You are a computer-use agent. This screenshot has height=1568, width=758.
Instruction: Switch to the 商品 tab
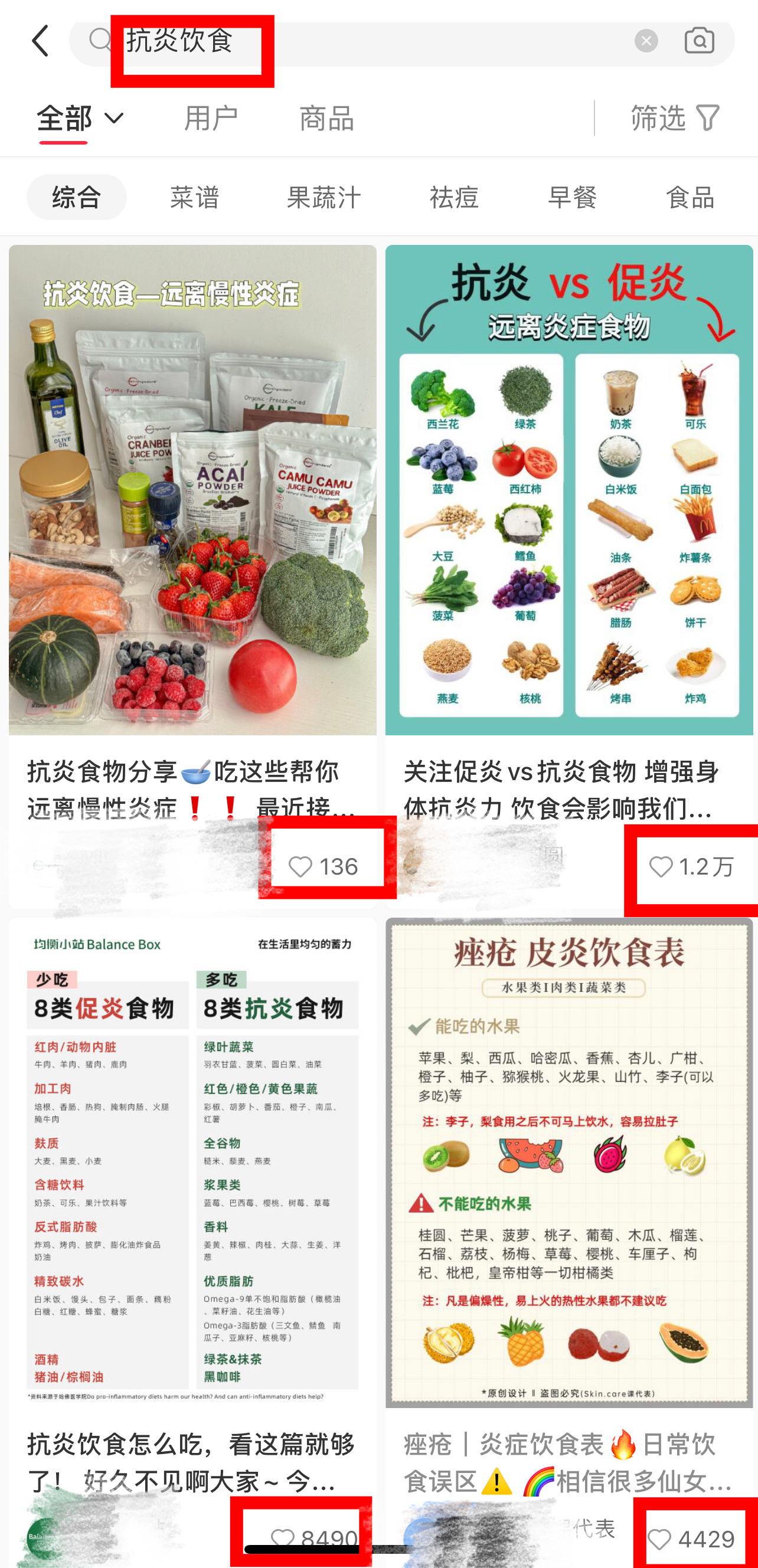(x=326, y=118)
